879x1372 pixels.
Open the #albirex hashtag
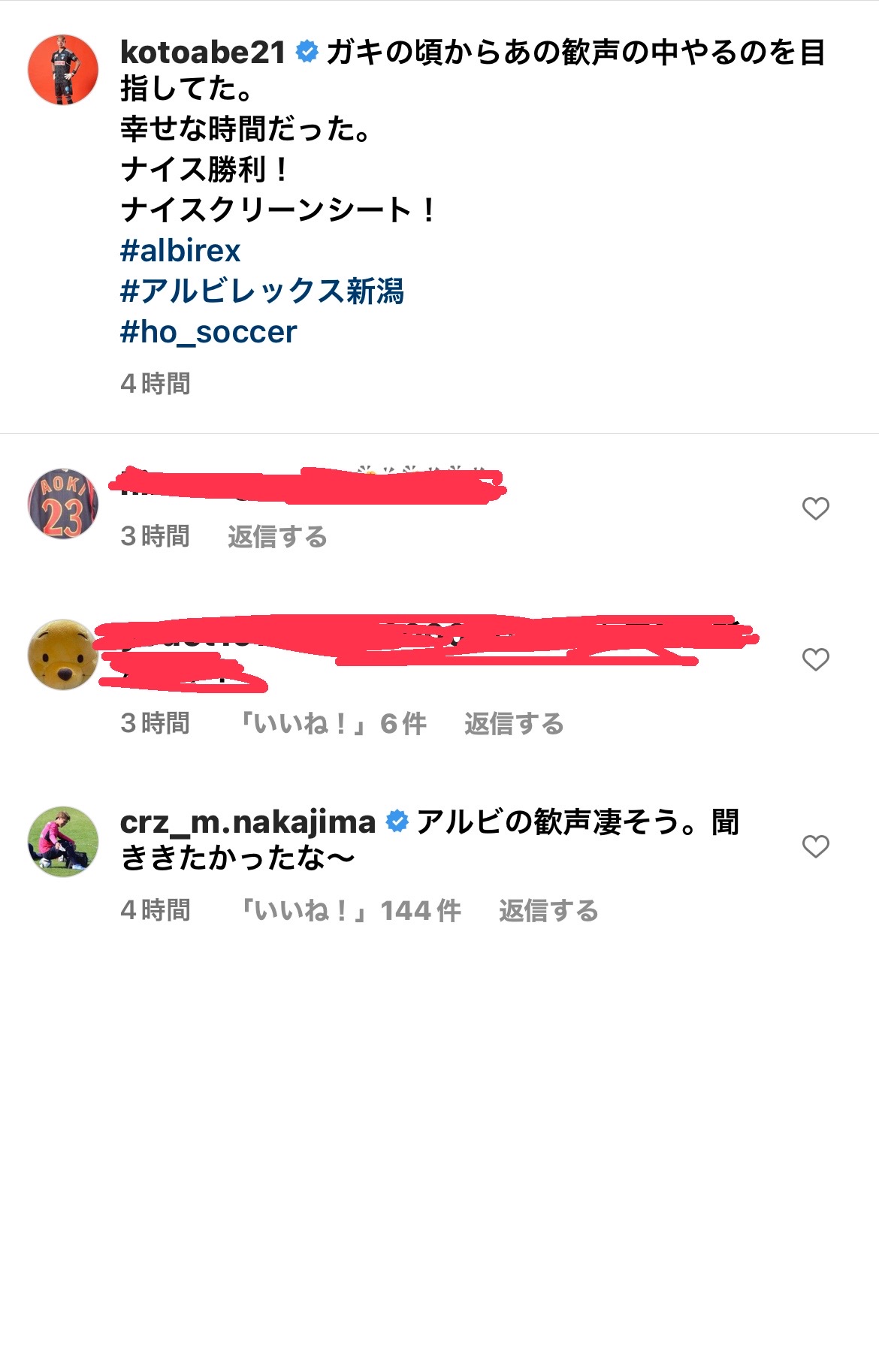[x=180, y=251]
